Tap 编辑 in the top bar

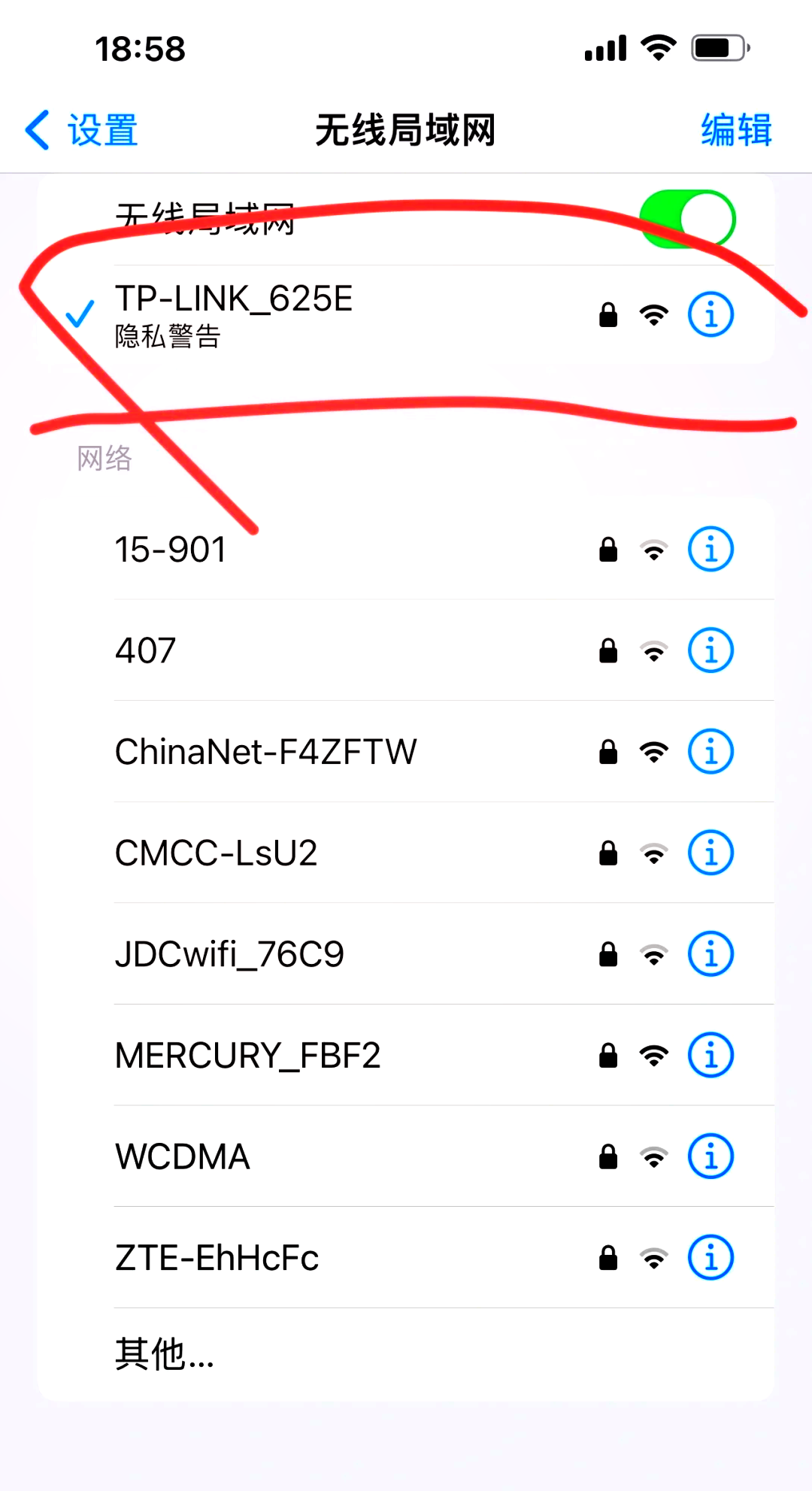[x=735, y=130]
